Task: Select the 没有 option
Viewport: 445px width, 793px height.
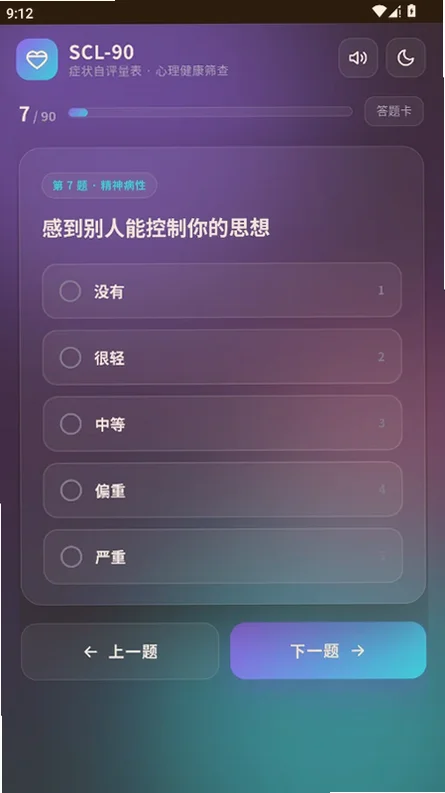Action: click(222, 291)
